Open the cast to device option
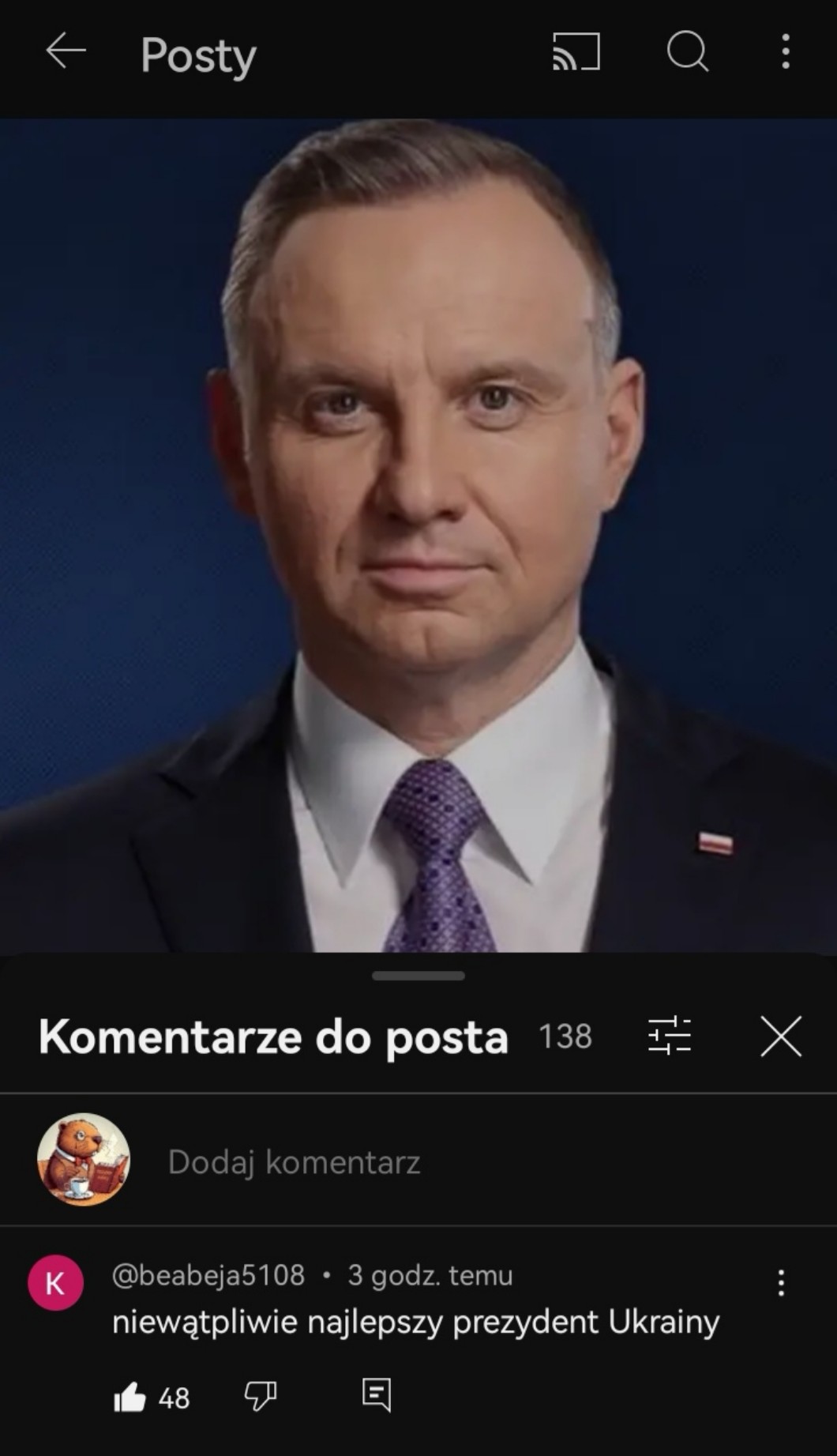 pyautogui.click(x=576, y=52)
